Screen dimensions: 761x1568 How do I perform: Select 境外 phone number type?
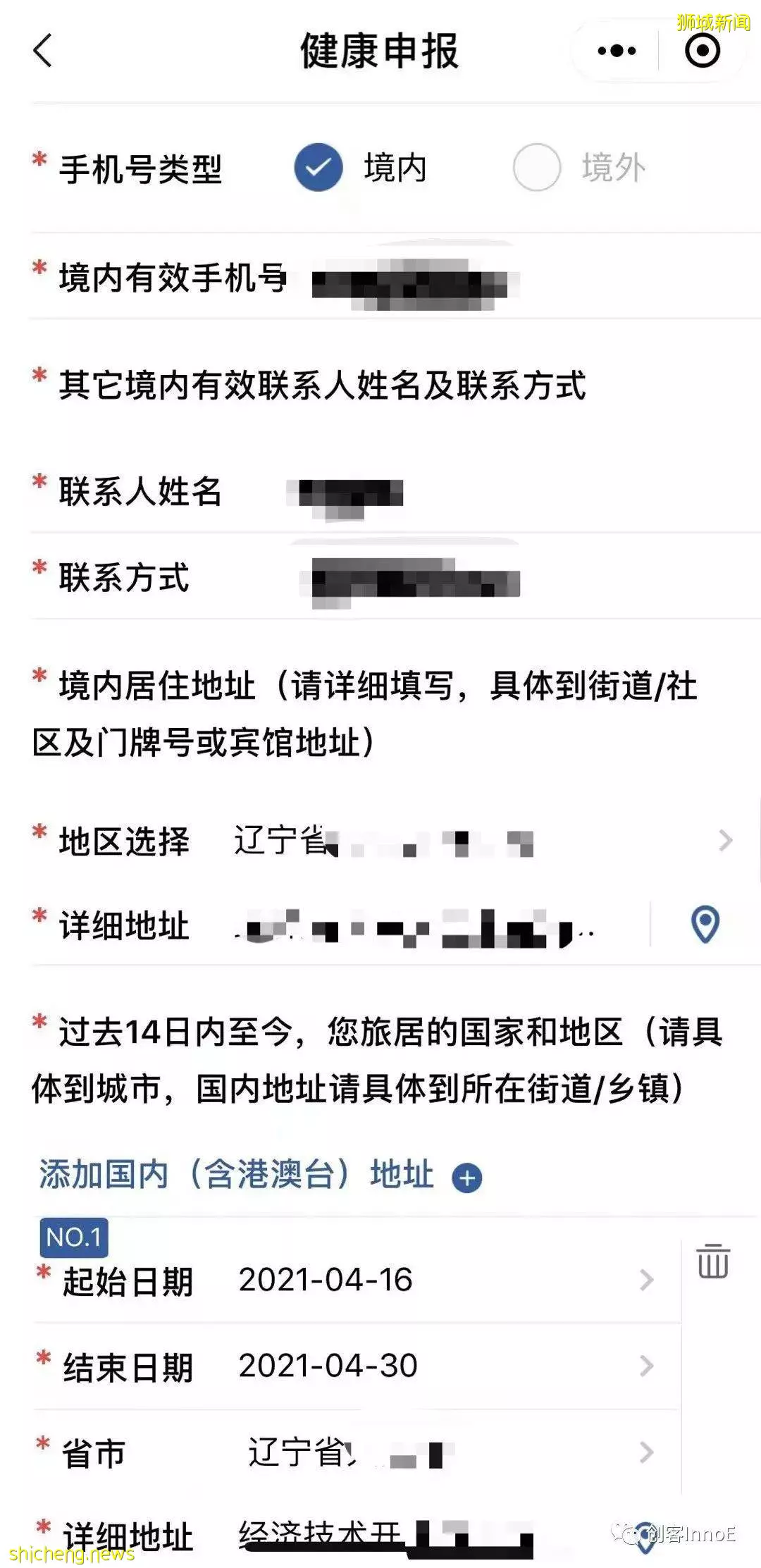537,168
